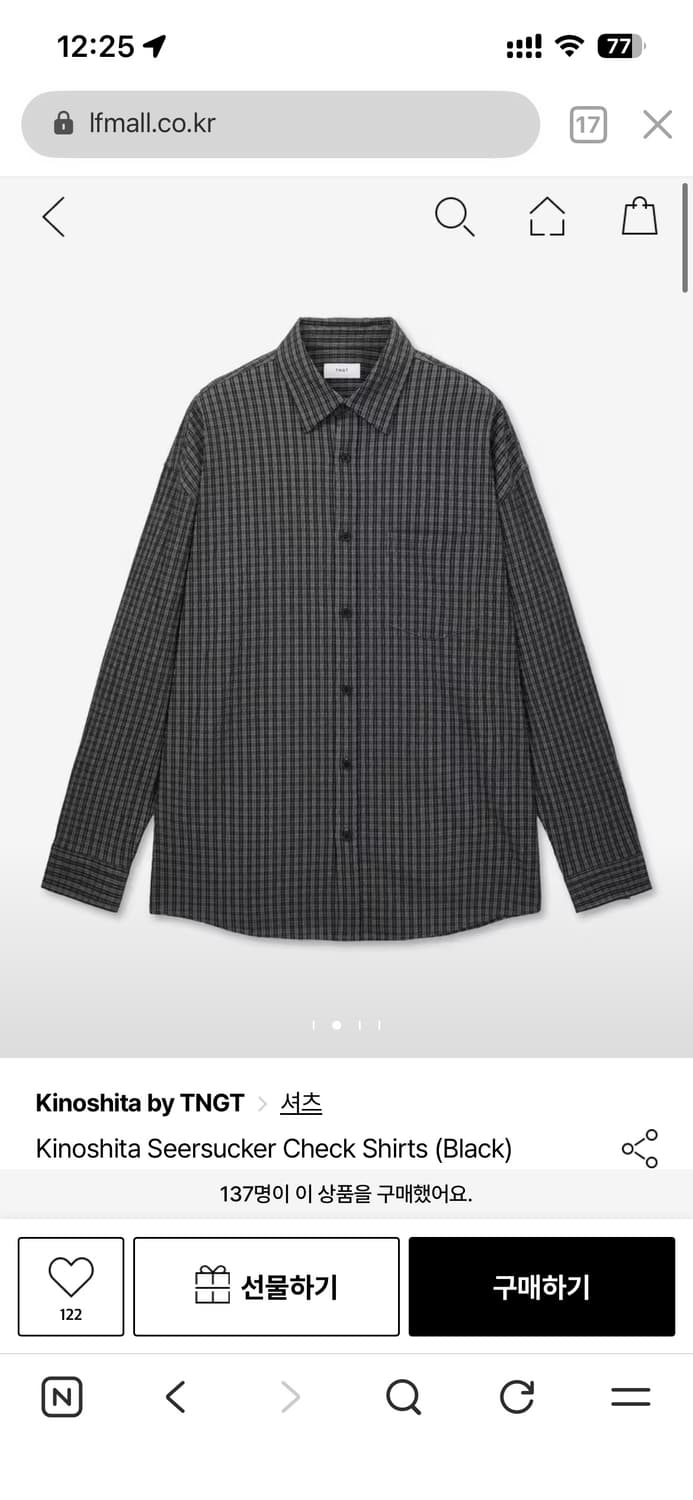Open the Naver home button

[x=62, y=1397]
